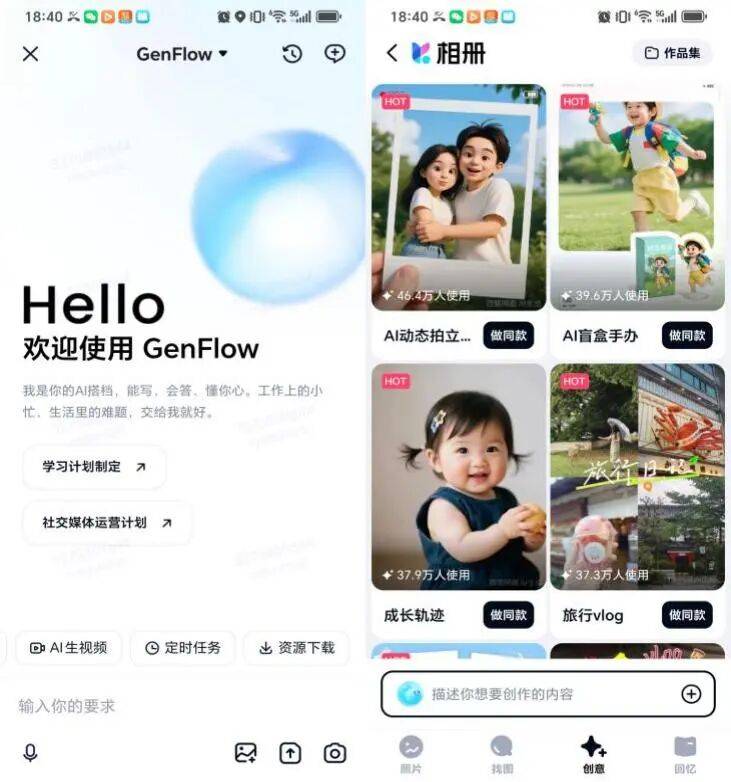Go back from the 相册 screen
731x782 pixels.
tap(392, 53)
